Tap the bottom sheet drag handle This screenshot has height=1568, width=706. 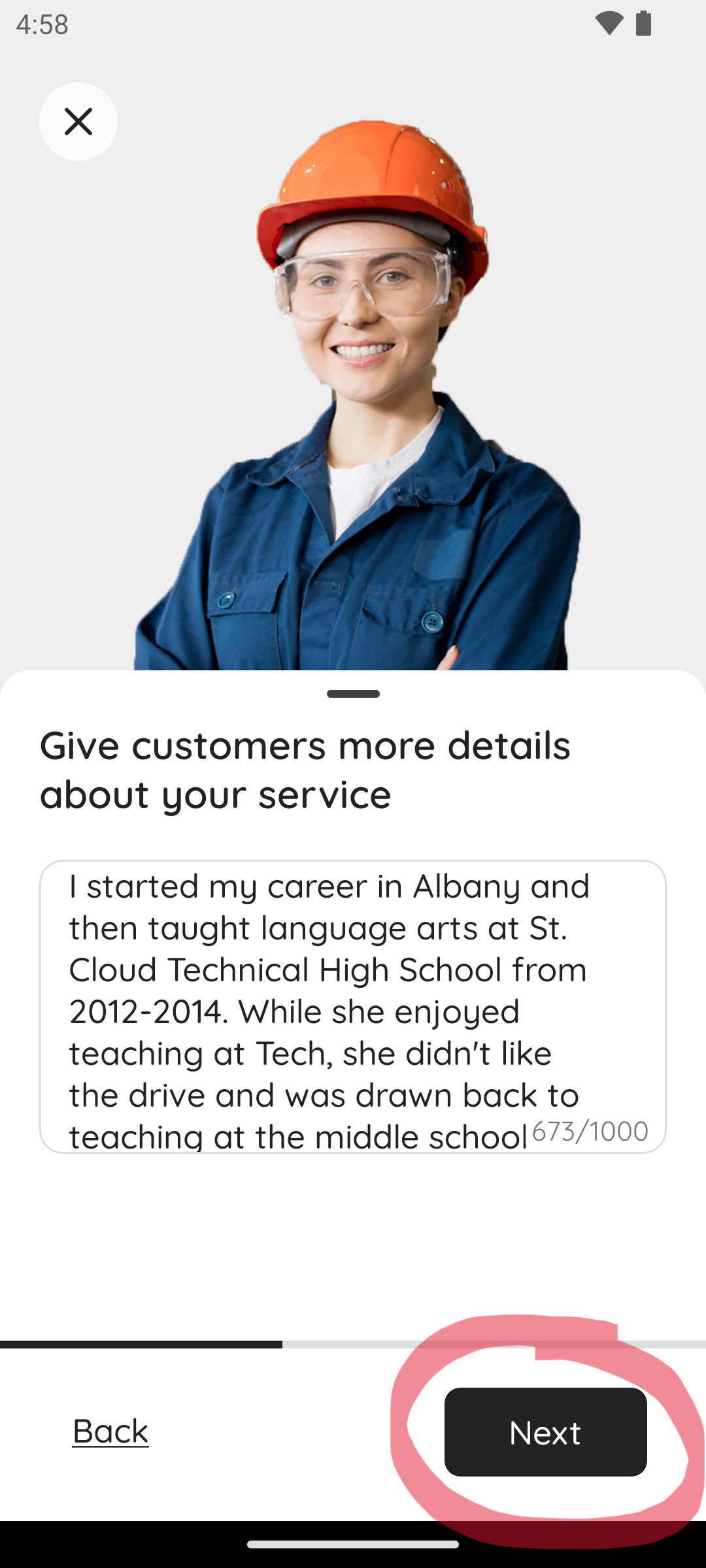click(x=353, y=694)
